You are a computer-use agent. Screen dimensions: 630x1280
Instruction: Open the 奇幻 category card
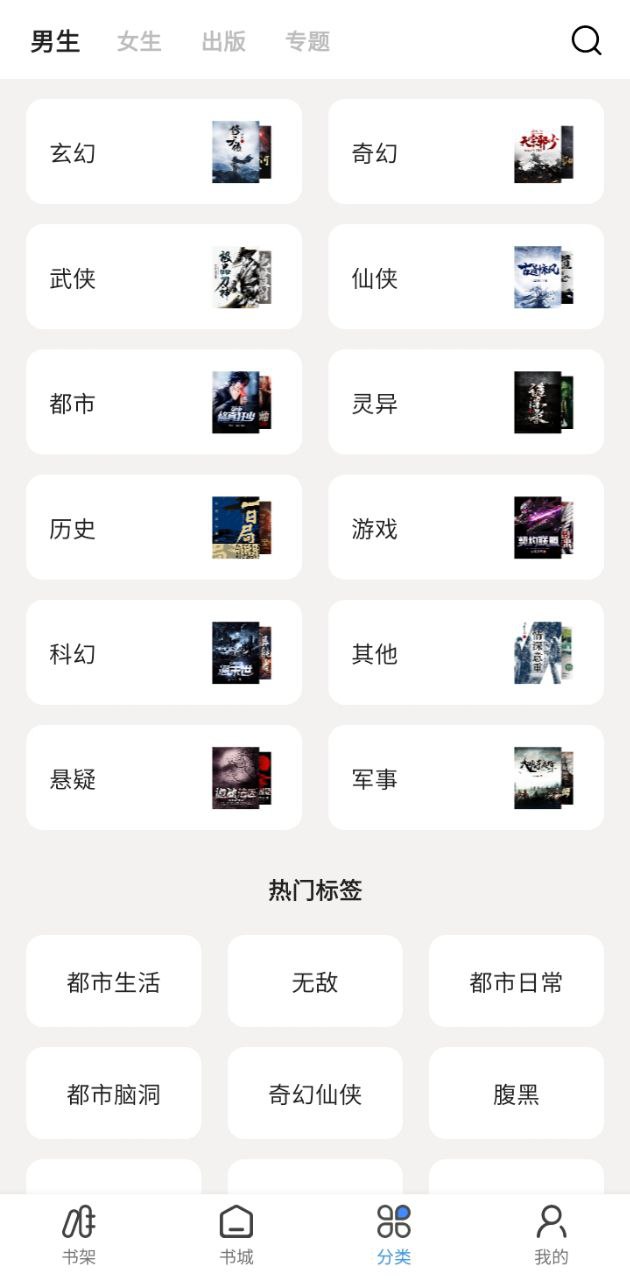[x=465, y=152]
